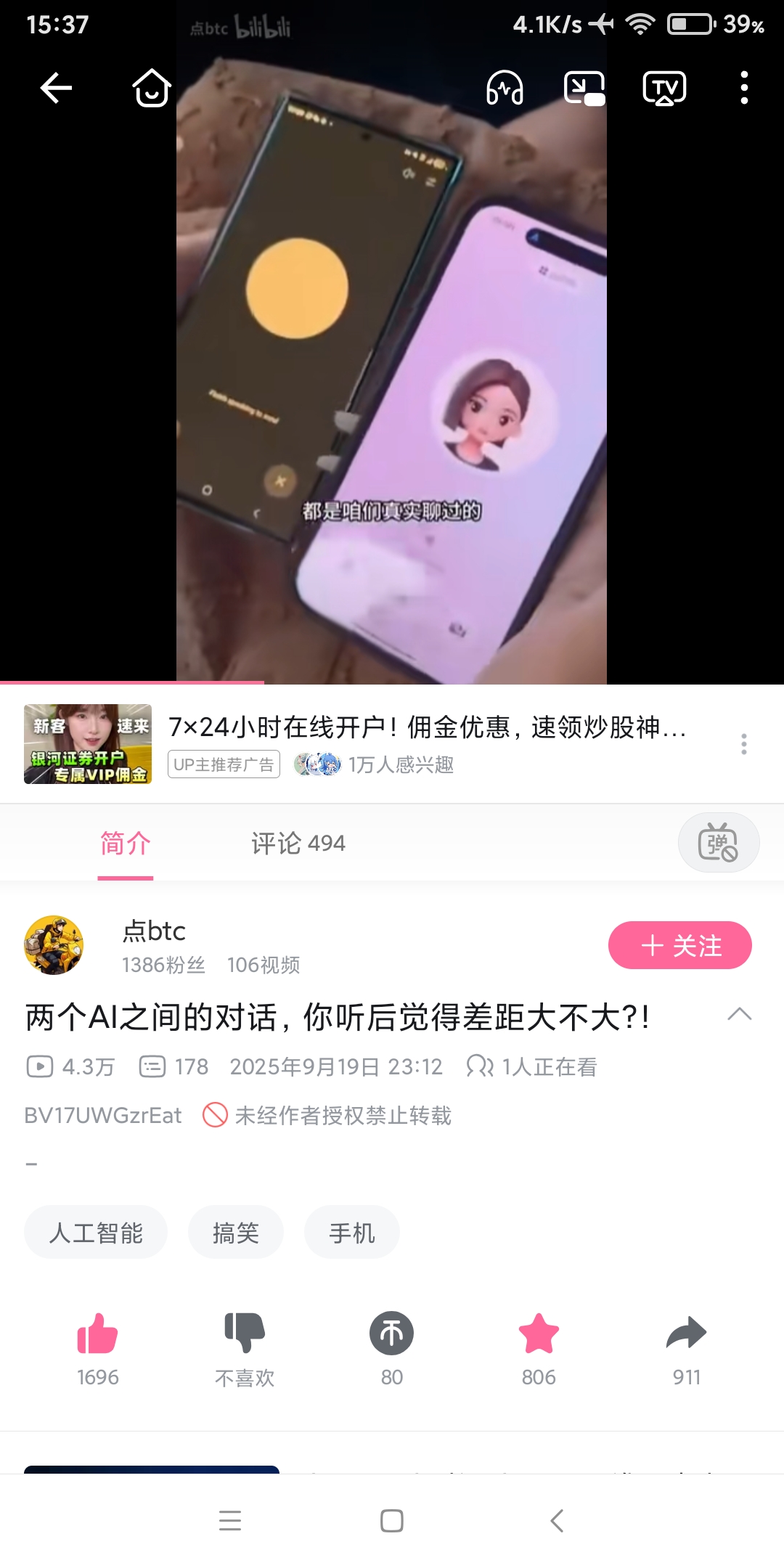
Task: Follow 点btc with the 关注 button
Action: [x=679, y=945]
